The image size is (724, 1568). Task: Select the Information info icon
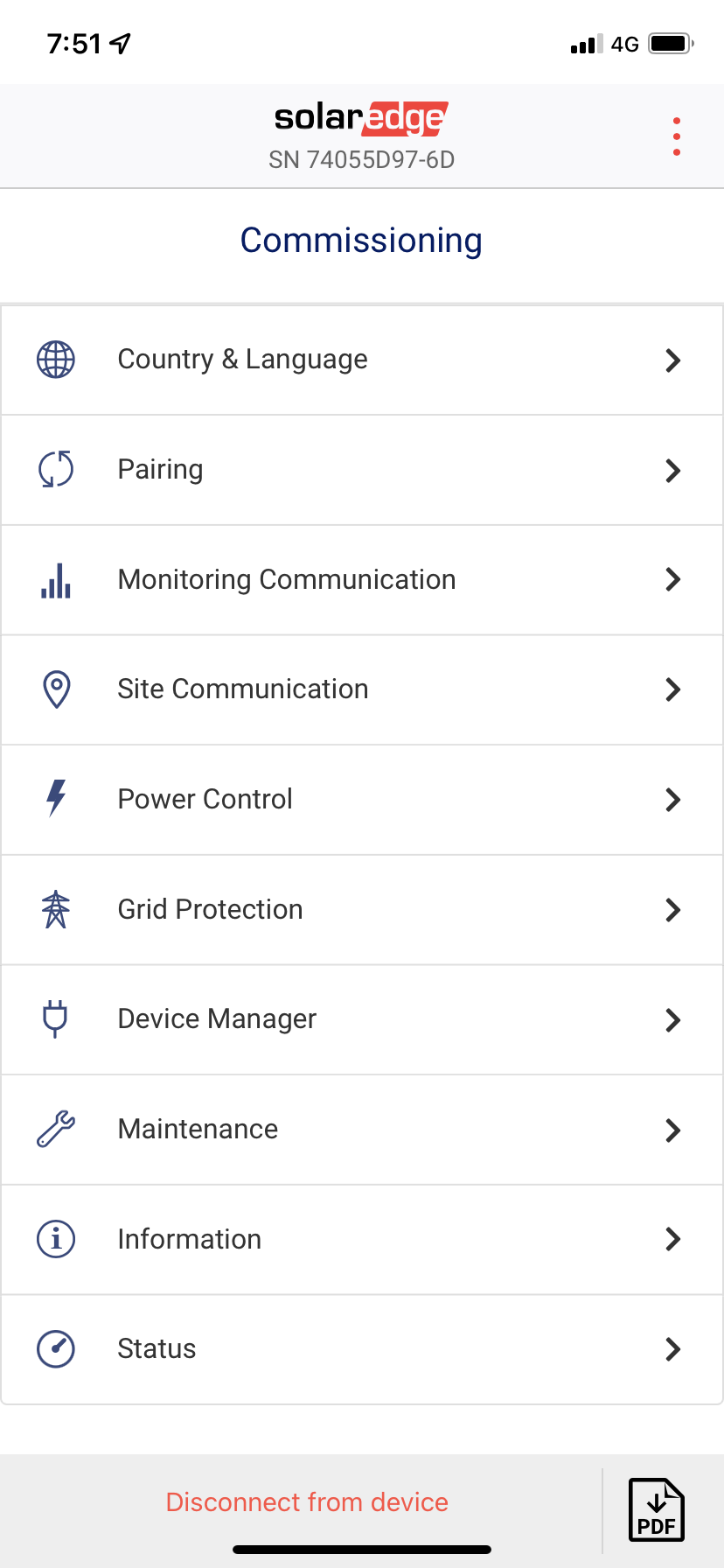[x=55, y=1239]
